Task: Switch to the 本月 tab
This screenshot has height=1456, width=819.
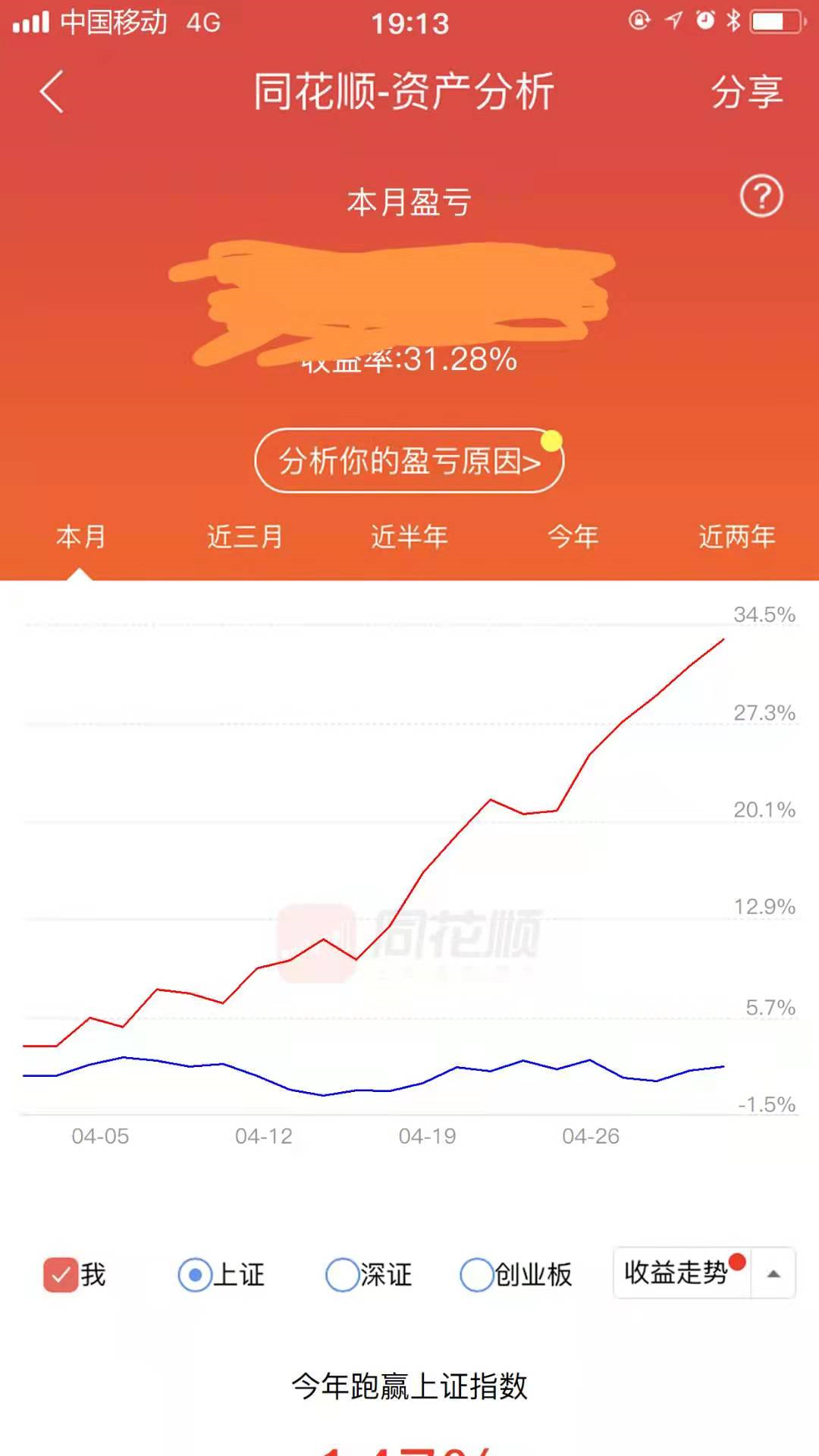Action: tap(80, 537)
